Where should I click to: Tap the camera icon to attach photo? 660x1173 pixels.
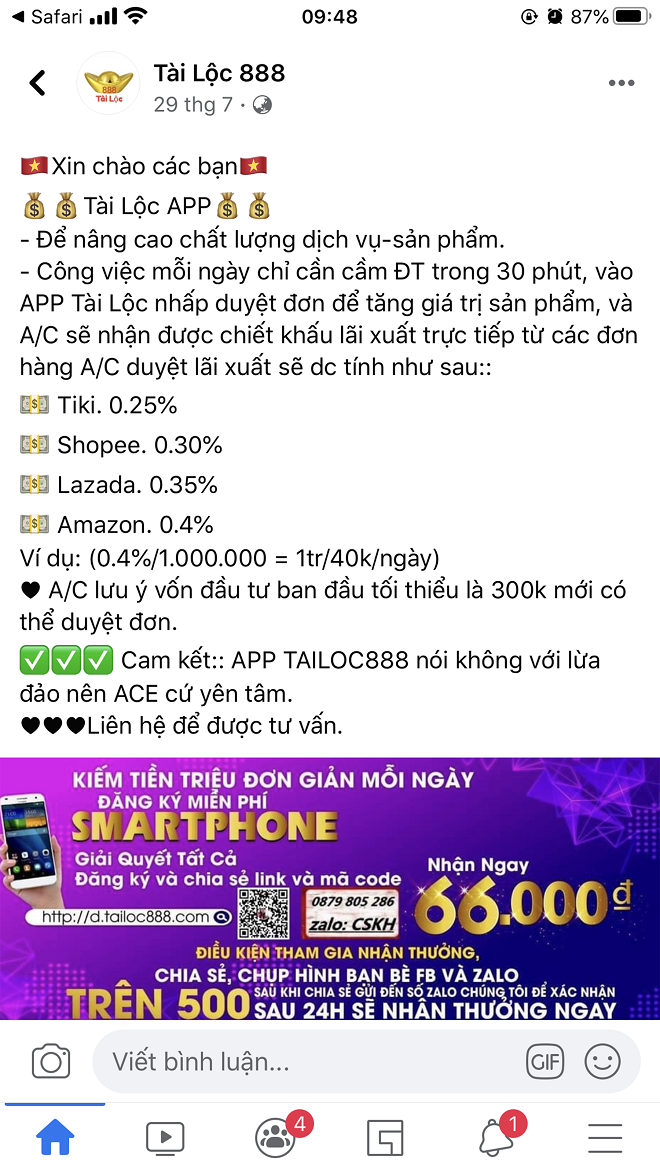[50, 1061]
